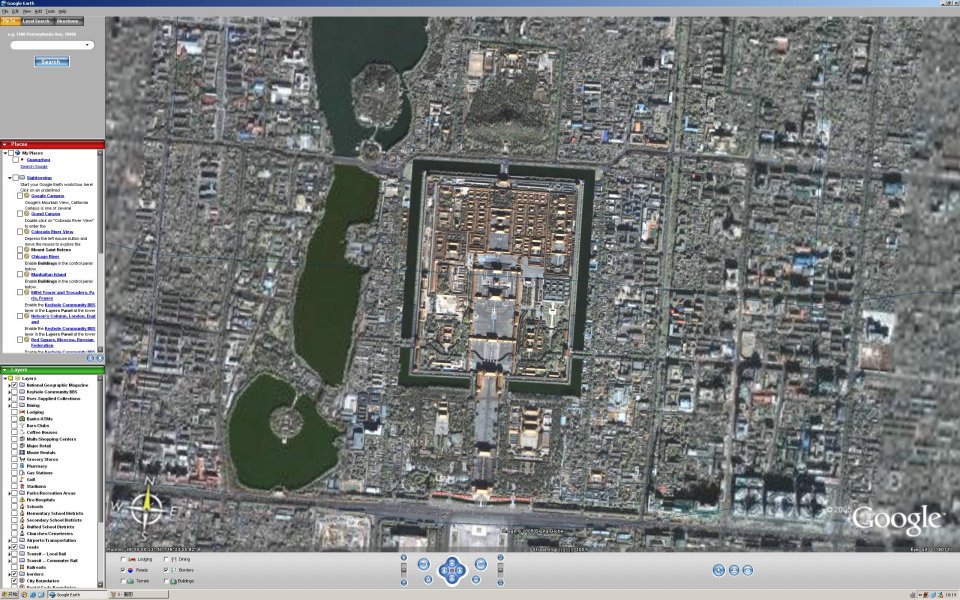Image resolution: width=960 pixels, height=600 pixels.
Task: Switch to the Local Search tab
Action: pos(35,20)
